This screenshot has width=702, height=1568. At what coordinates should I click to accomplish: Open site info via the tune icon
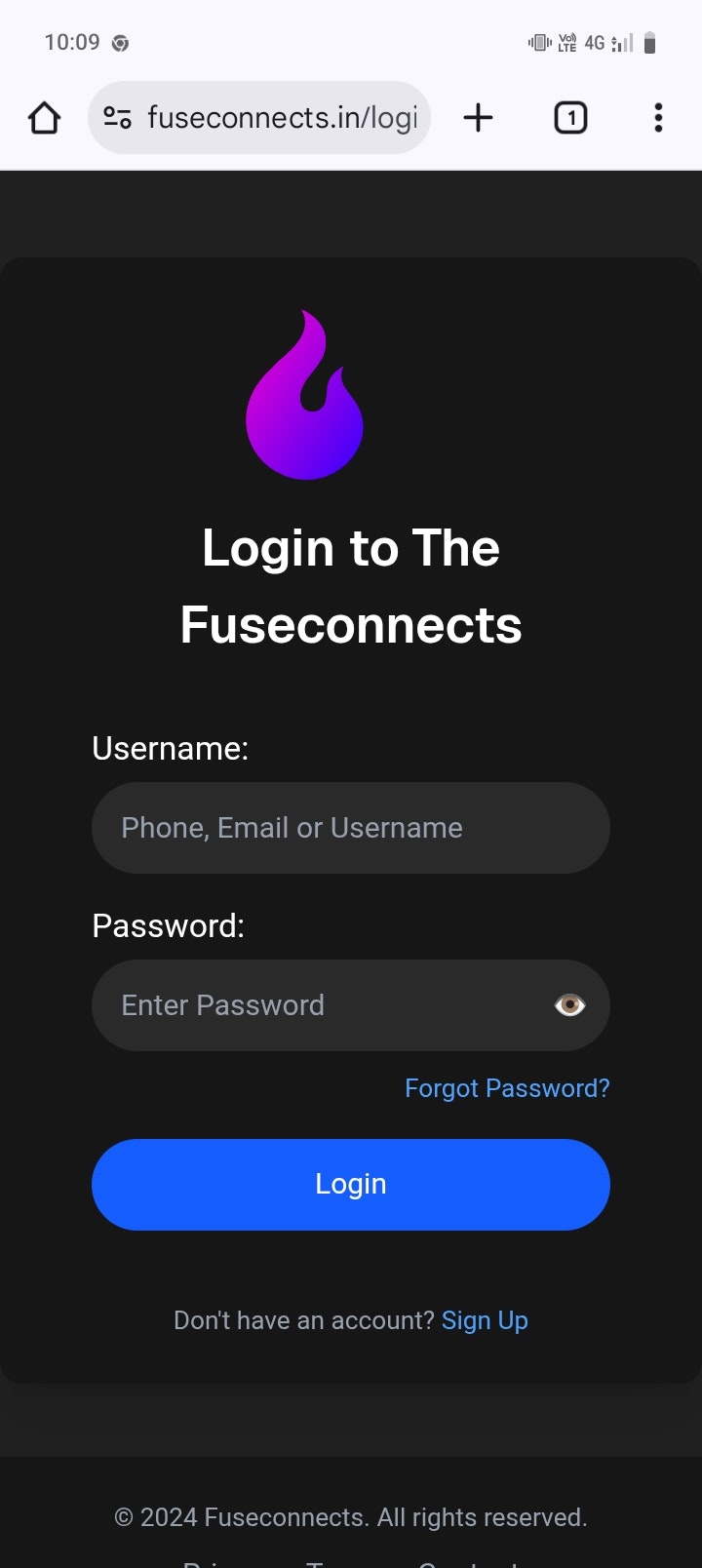pos(116,117)
